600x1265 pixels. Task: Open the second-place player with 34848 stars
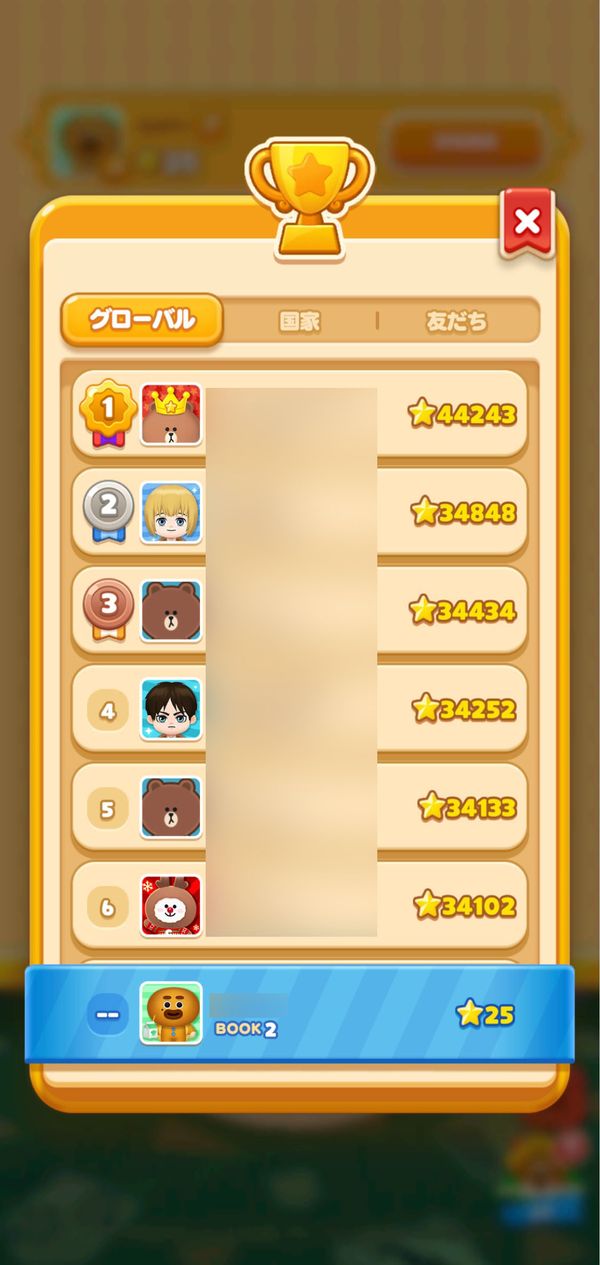299,512
